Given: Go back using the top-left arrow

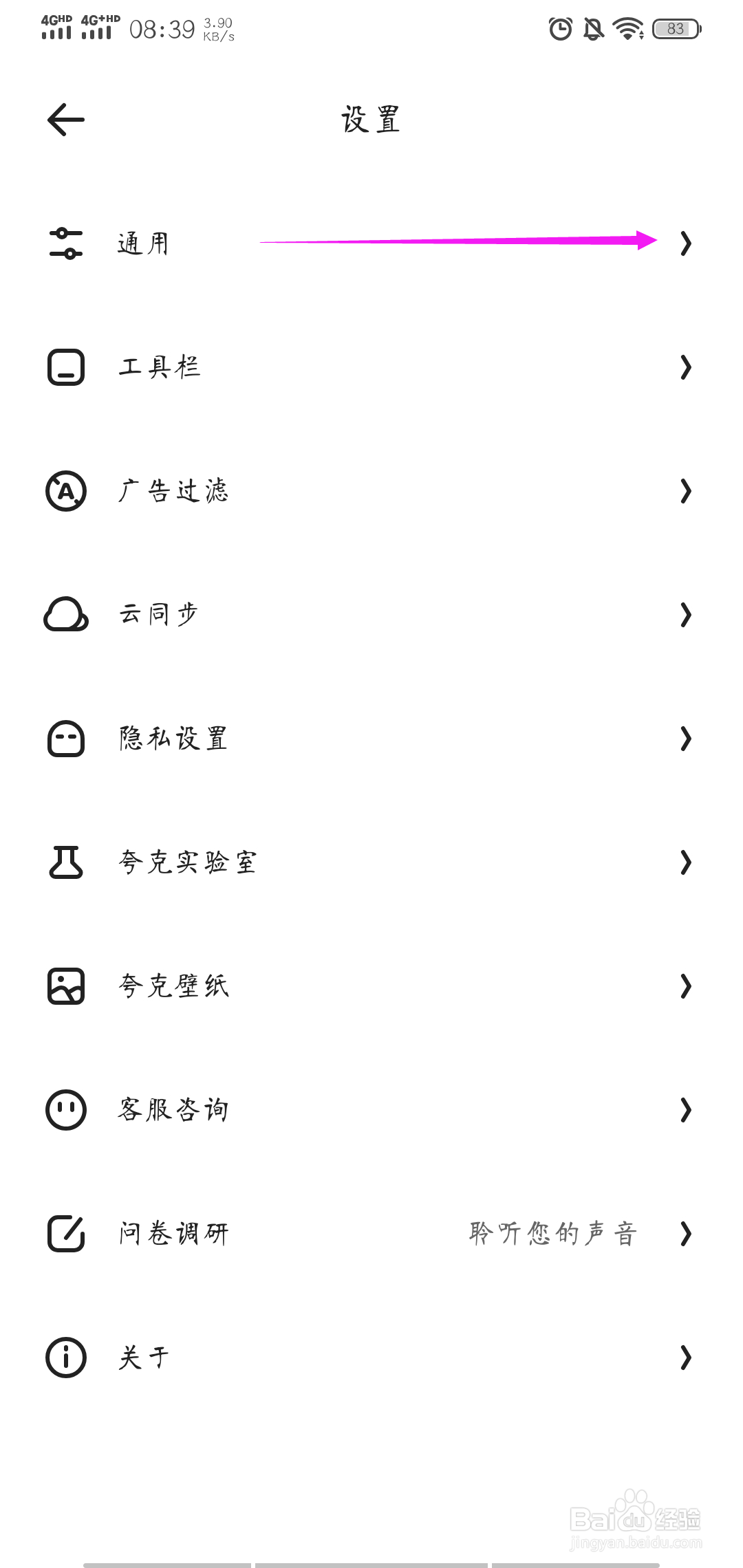Looking at the screenshot, I should pyautogui.click(x=66, y=120).
